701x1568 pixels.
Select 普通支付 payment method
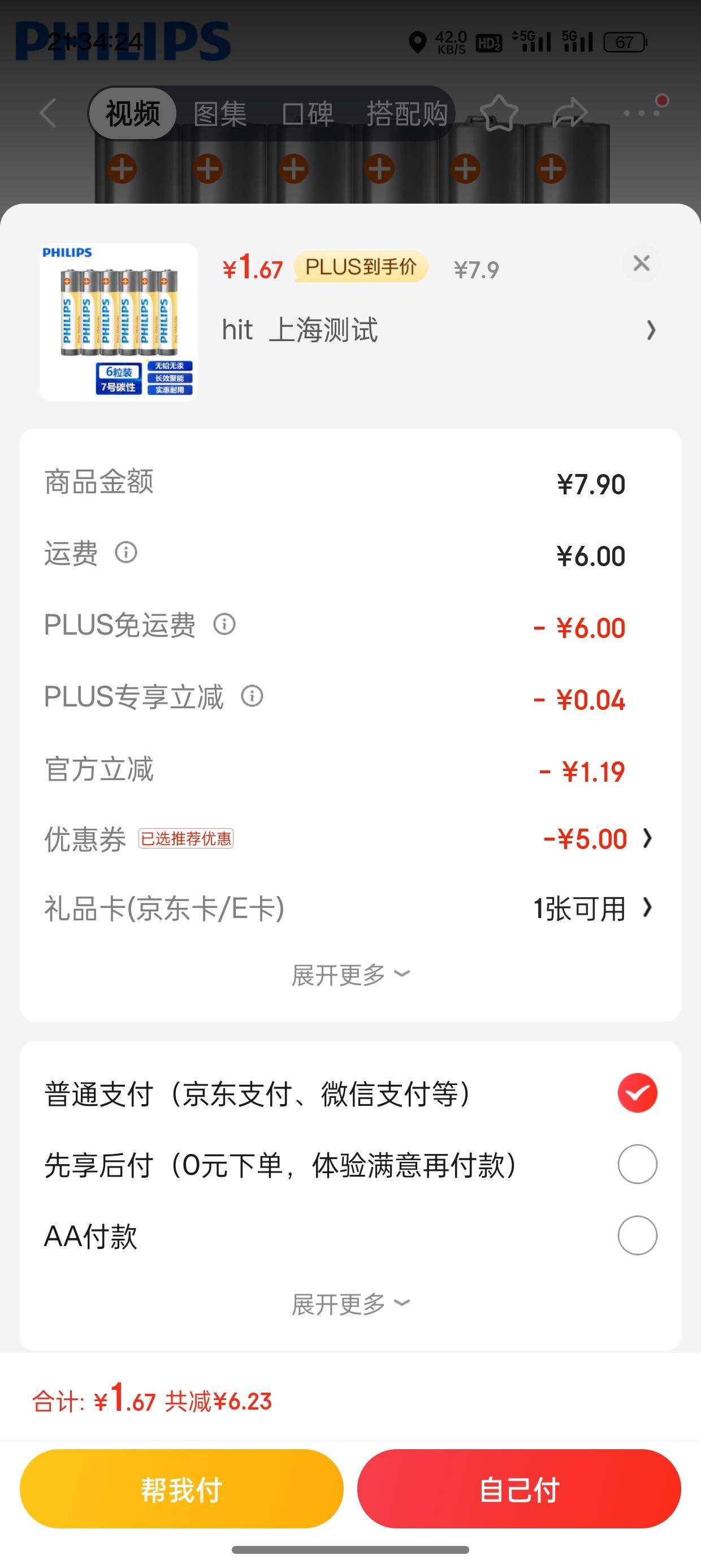[637, 1093]
